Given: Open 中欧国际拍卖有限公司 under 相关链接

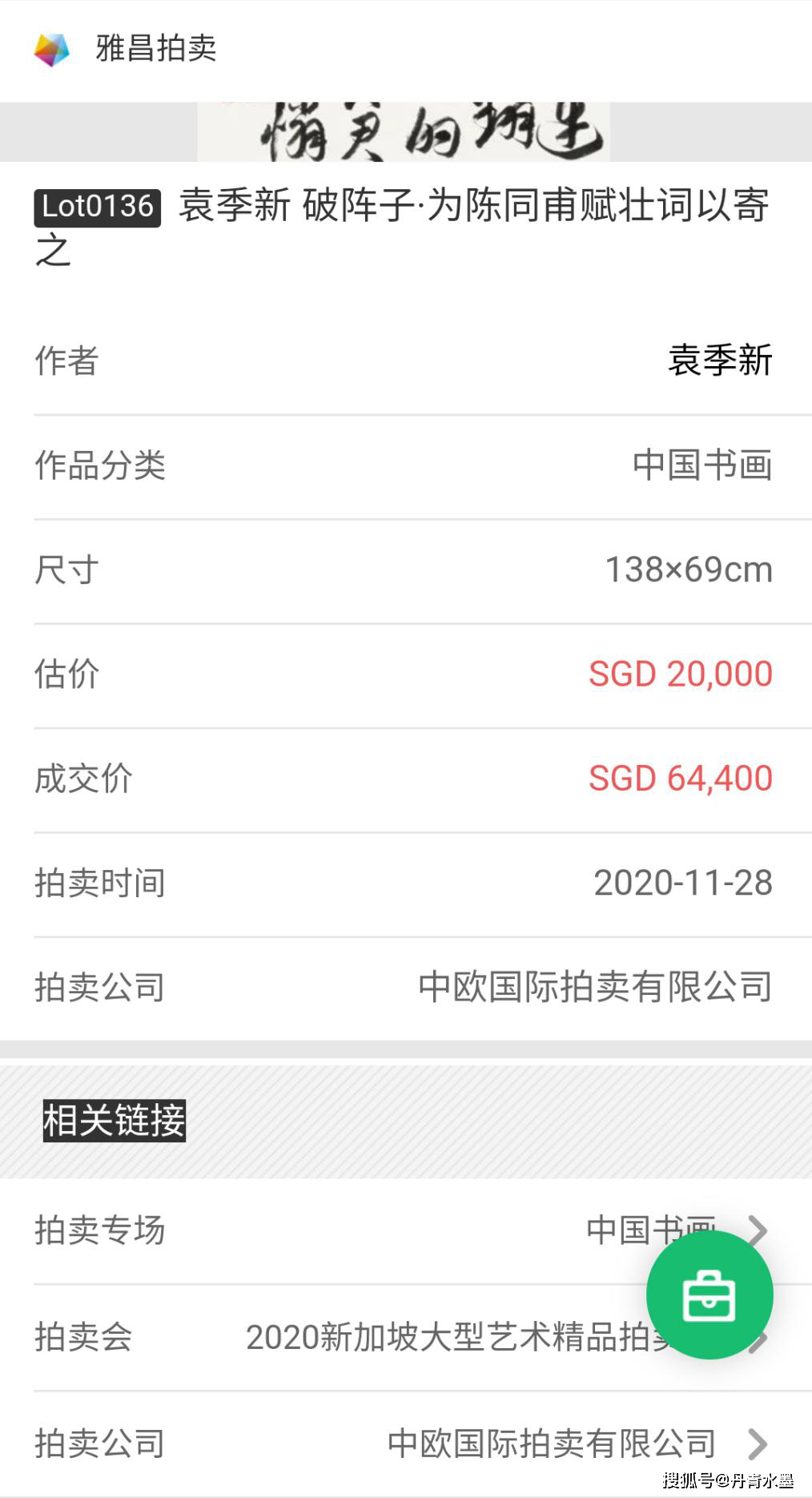Looking at the screenshot, I should [553, 1444].
